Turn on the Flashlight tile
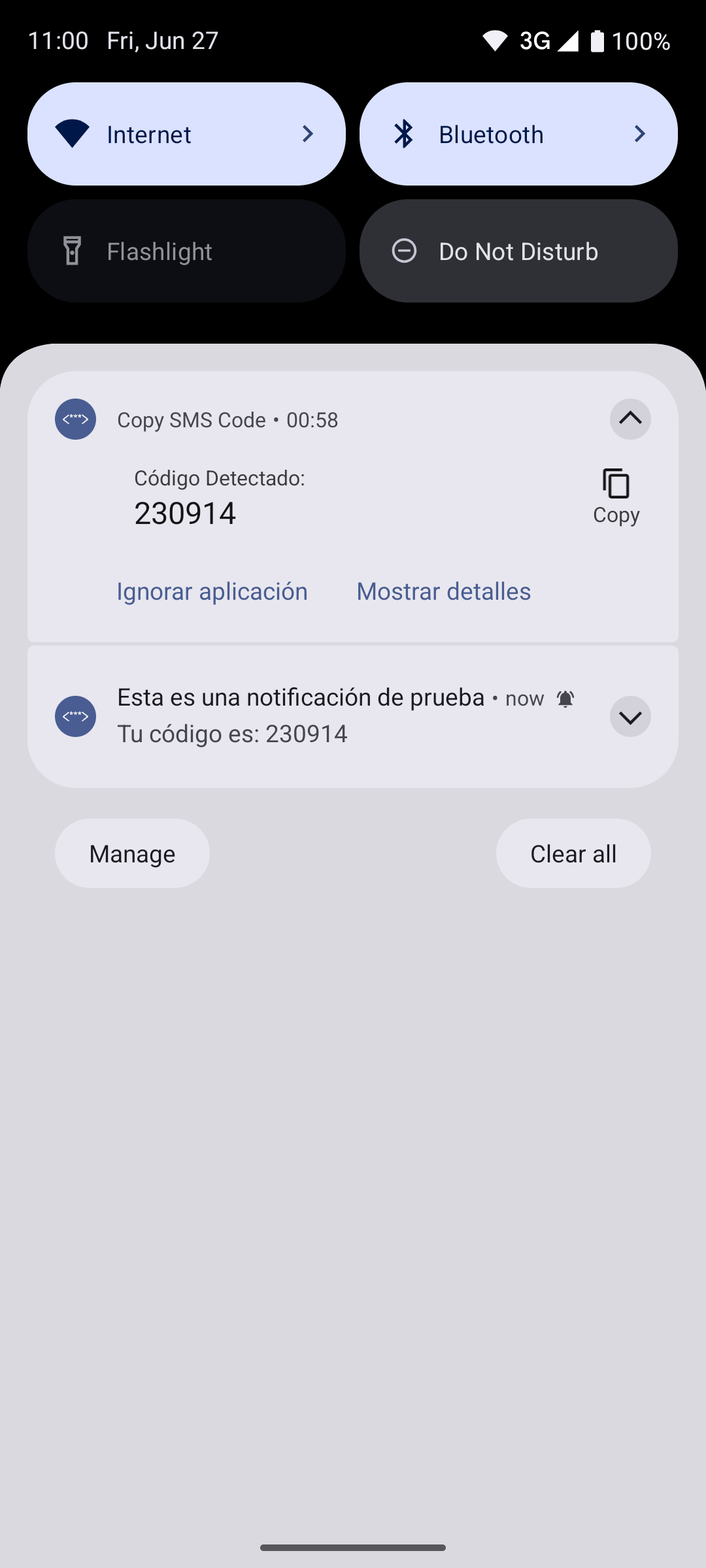This screenshot has height=1568, width=706. click(x=186, y=251)
